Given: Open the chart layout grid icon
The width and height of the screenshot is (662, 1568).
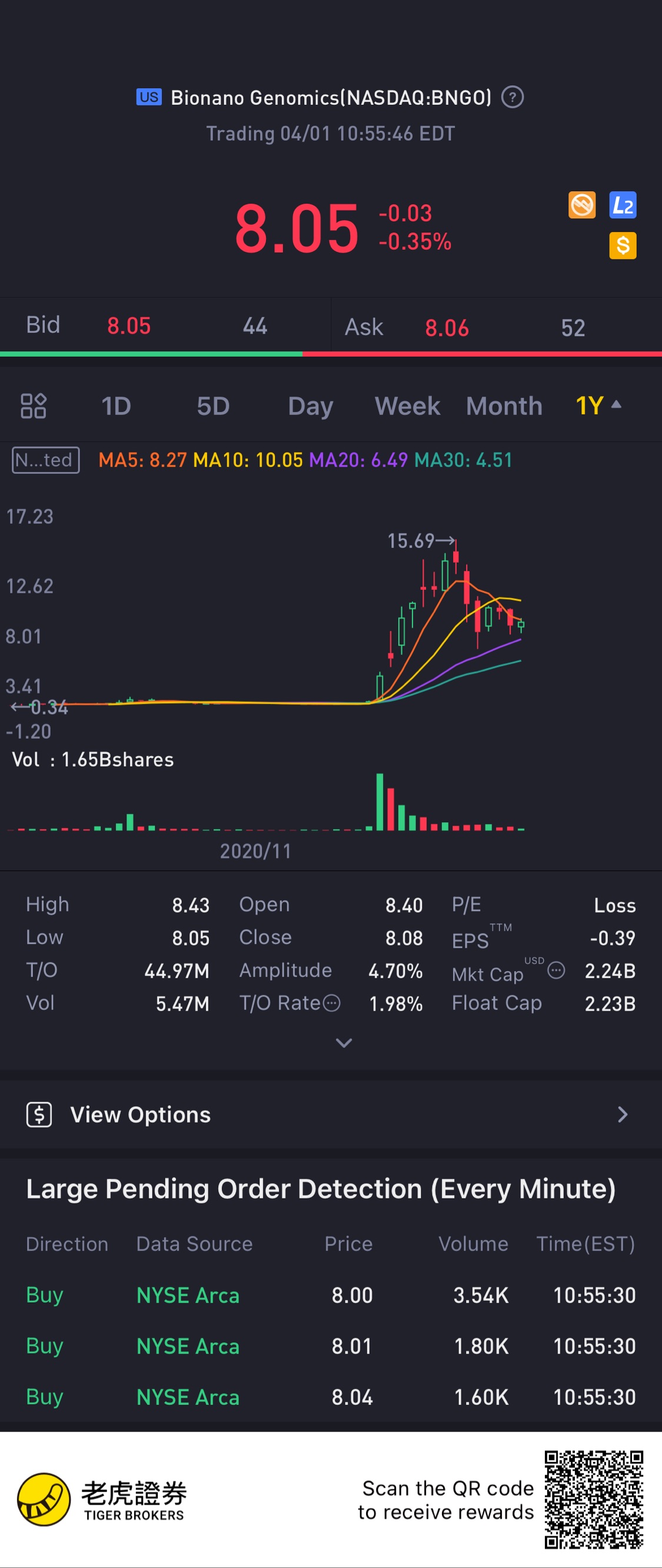Looking at the screenshot, I should pyautogui.click(x=34, y=406).
